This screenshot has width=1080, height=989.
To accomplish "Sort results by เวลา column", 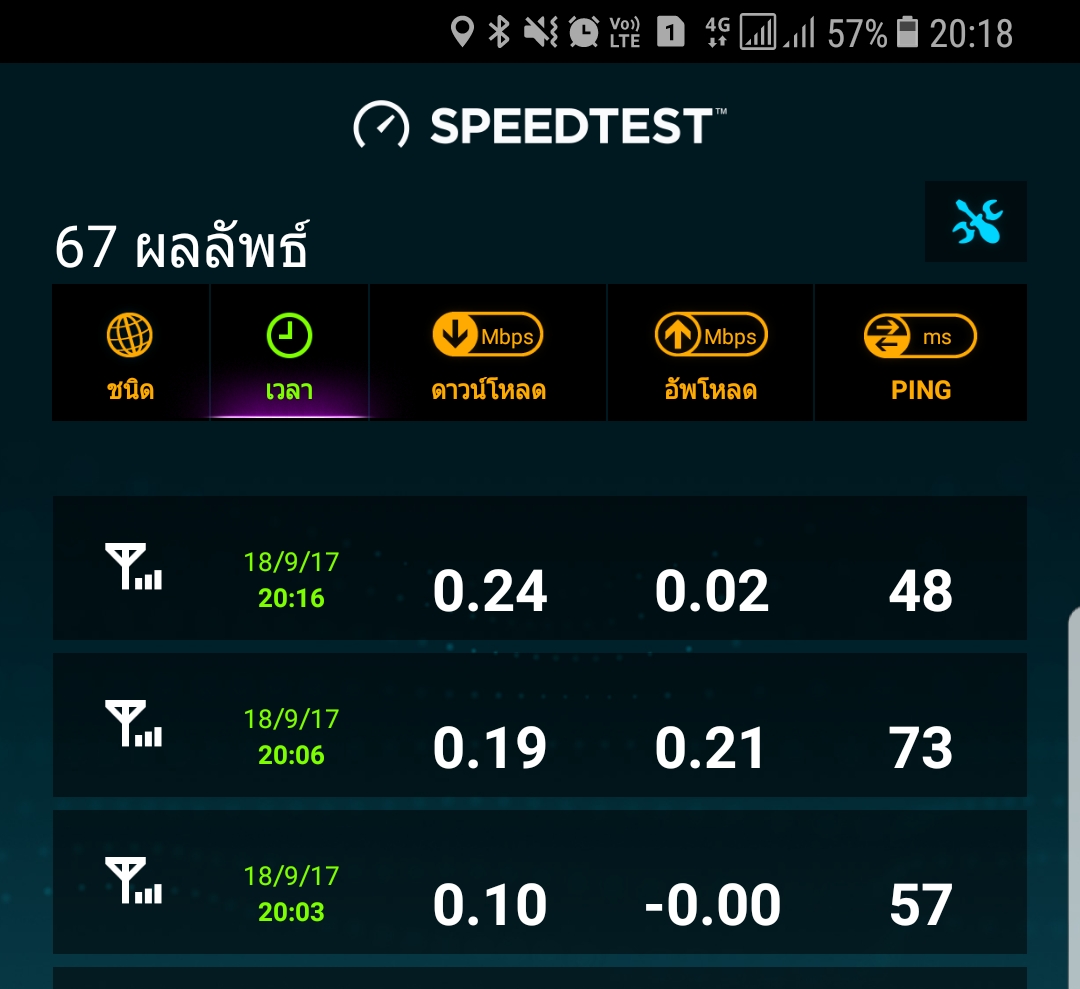I will tap(289, 353).
